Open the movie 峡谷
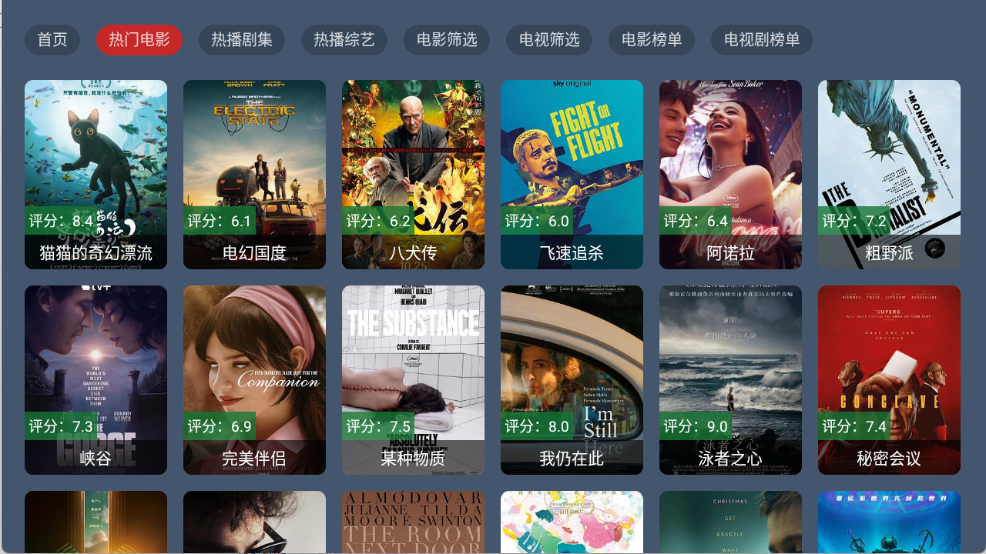Image resolution: width=986 pixels, height=554 pixels. [96, 380]
